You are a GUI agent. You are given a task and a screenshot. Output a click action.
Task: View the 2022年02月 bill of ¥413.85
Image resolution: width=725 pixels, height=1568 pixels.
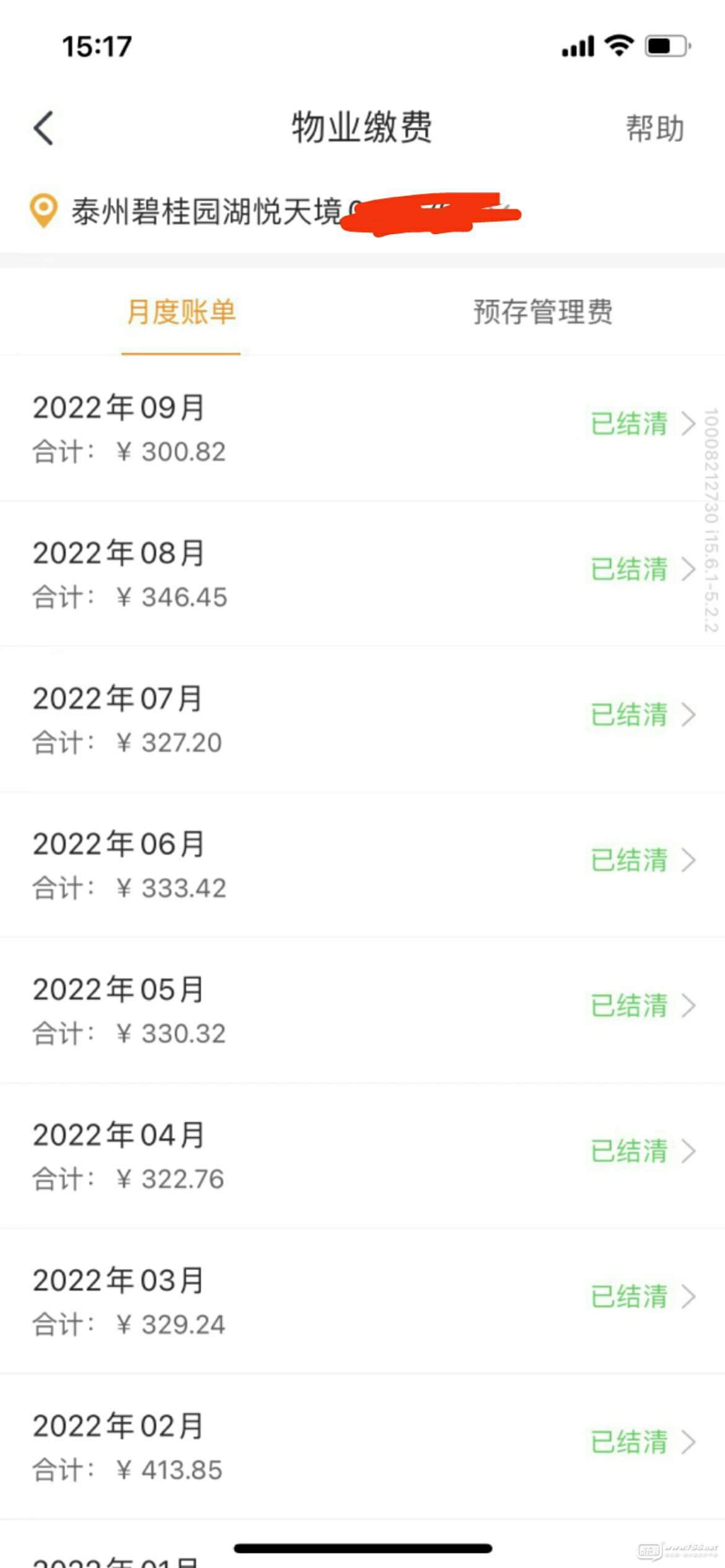coord(362,1447)
